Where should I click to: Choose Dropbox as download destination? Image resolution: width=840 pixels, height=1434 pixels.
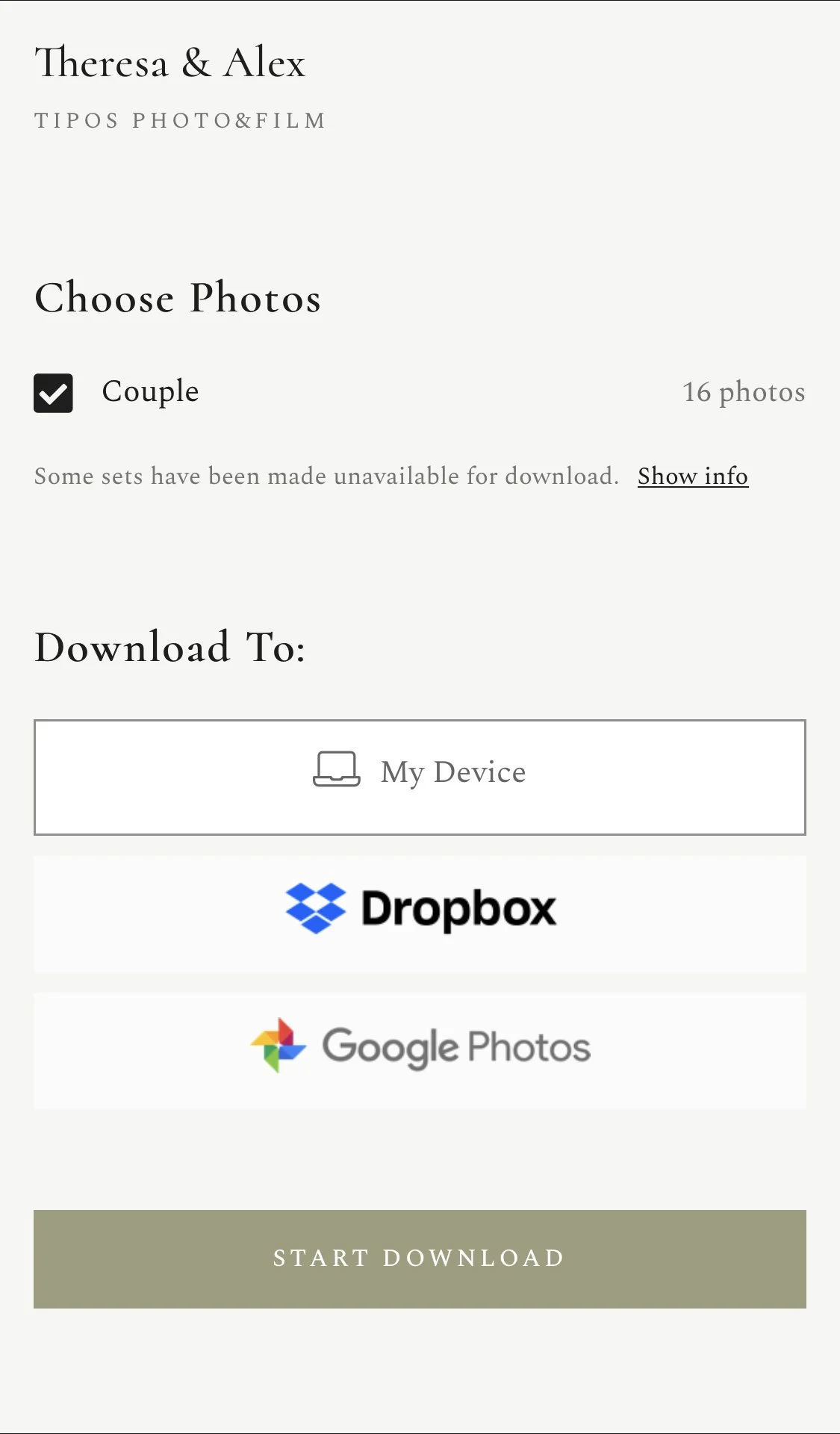[420, 913]
